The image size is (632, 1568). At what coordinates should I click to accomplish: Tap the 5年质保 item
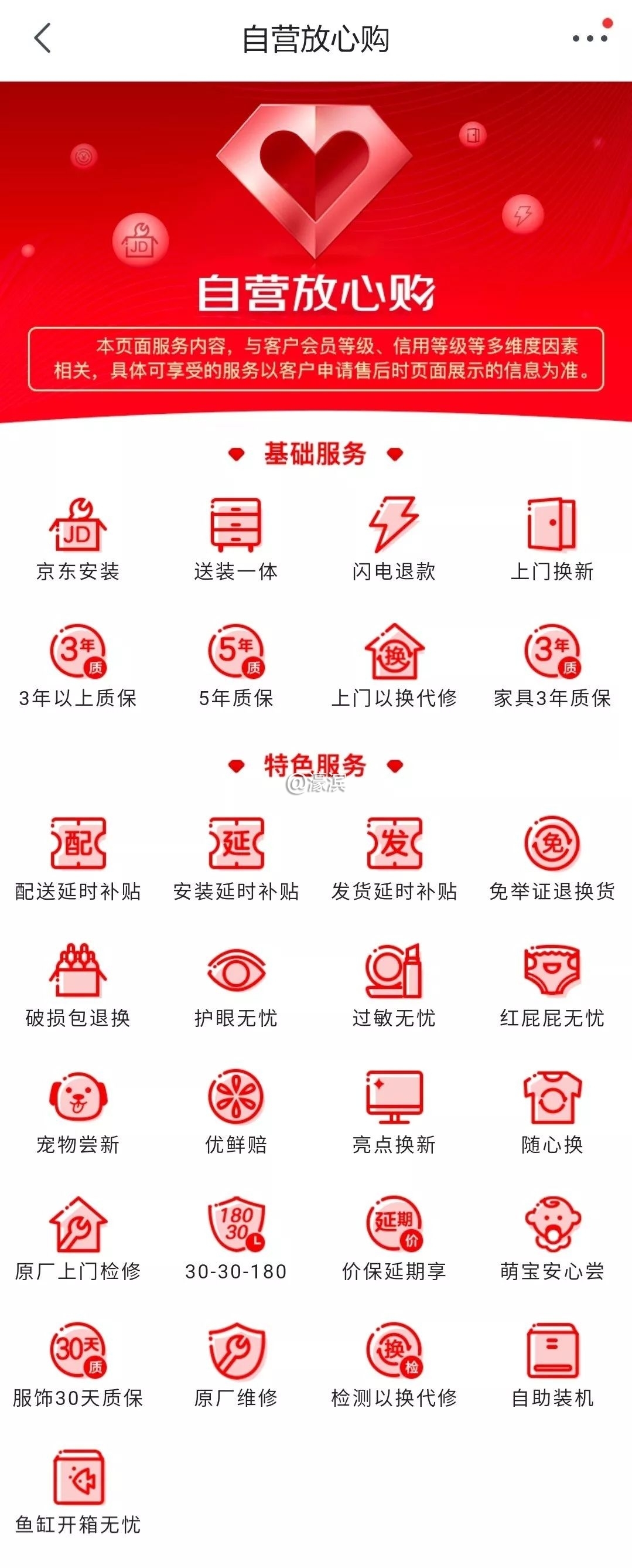[x=236, y=665]
